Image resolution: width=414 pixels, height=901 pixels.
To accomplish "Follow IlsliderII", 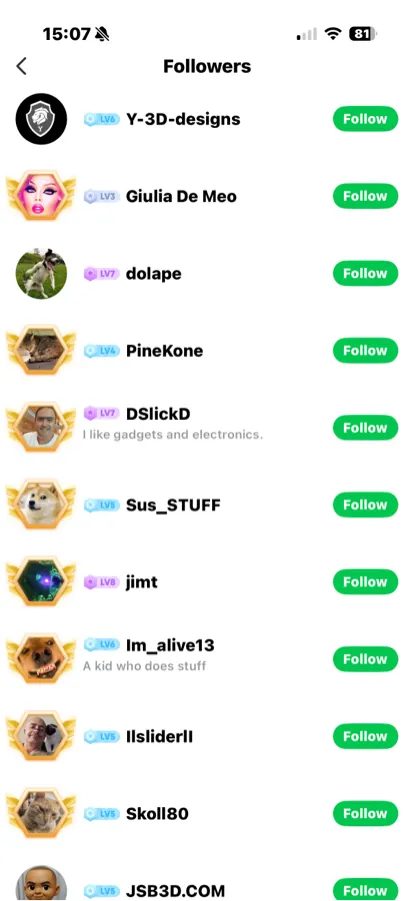I will coord(365,736).
